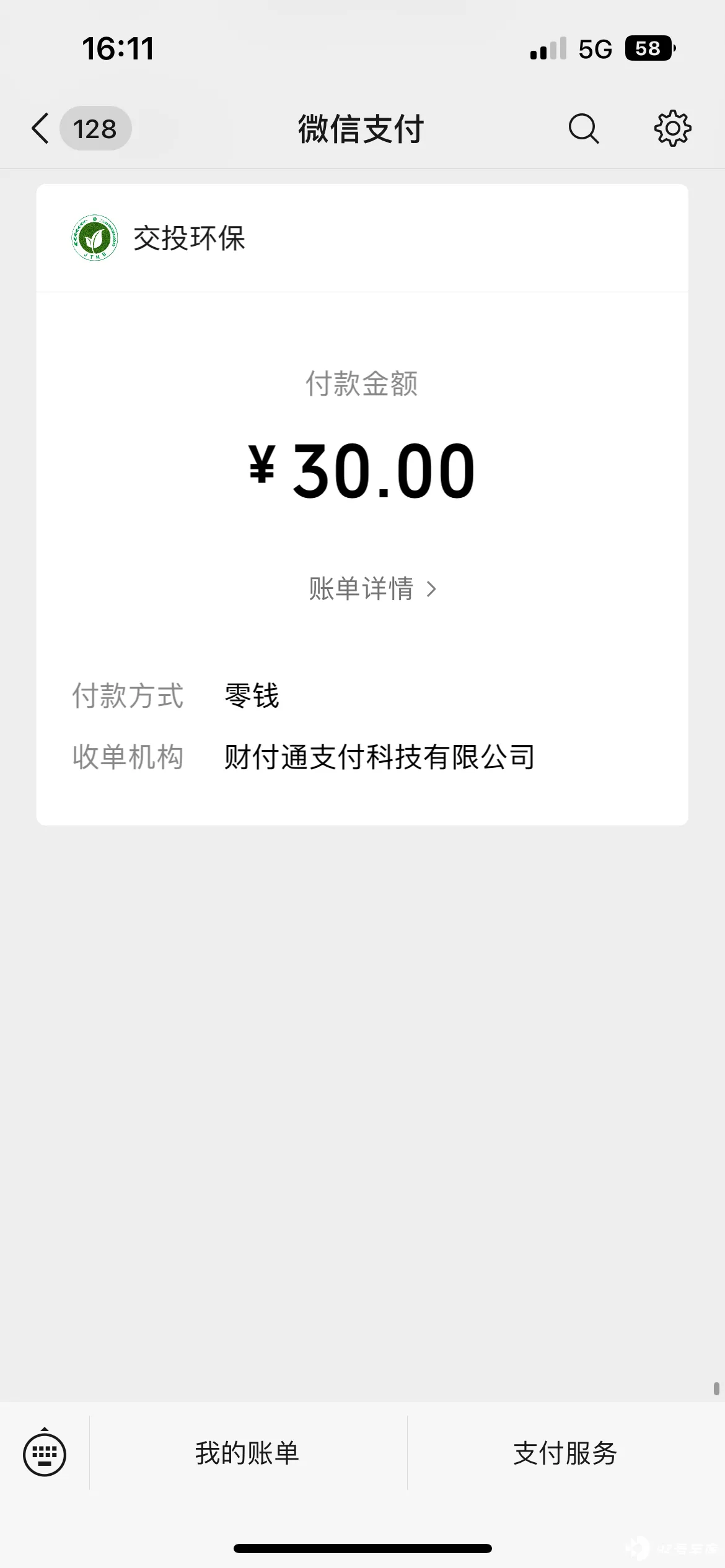Image resolution: width=725 pixels, height=1568 pixels.
Task: Open the 交投环保 merchant header
Action: (x=362, y=238)
